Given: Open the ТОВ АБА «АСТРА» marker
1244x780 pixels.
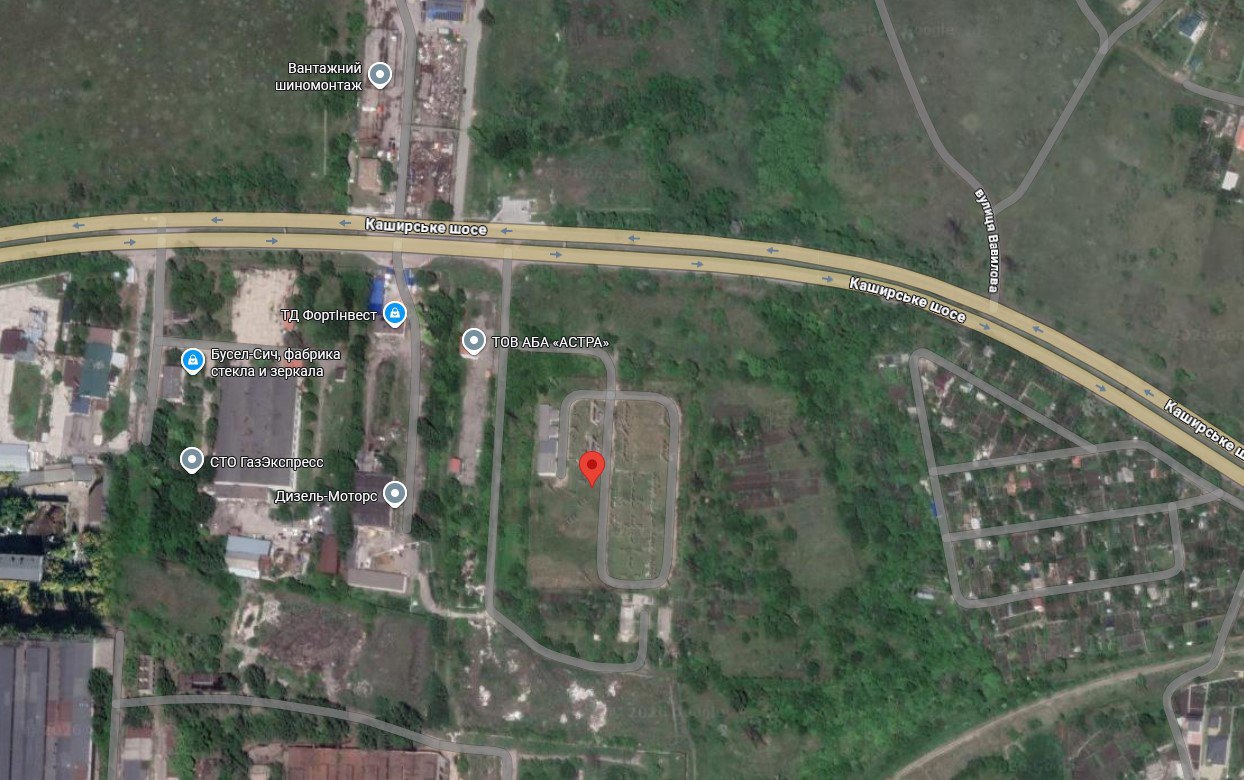Looking at the screenshot, I should (475, 341).
